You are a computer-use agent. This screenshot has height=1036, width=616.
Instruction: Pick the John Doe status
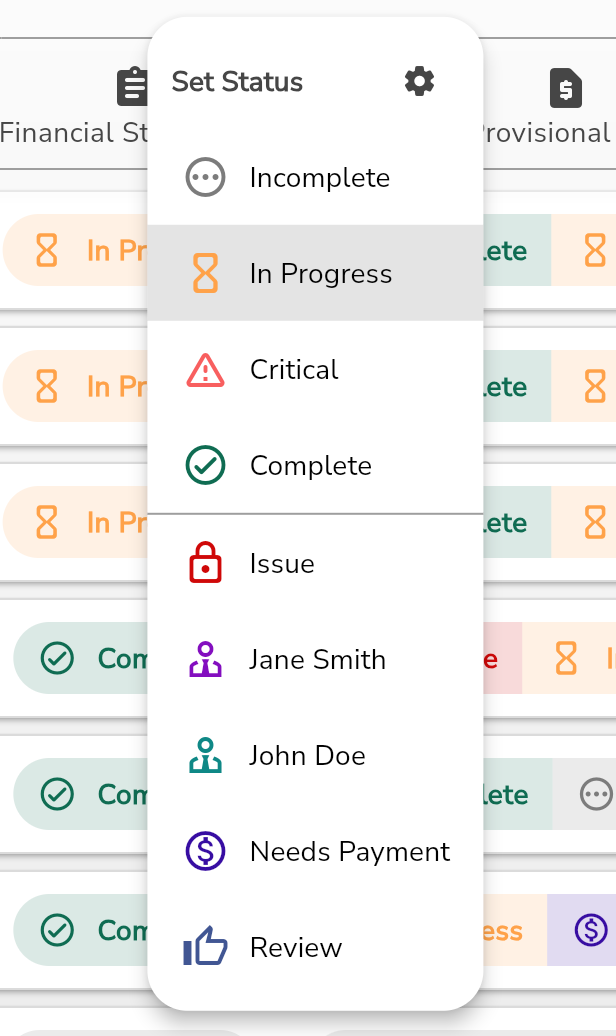coord(315,755)
